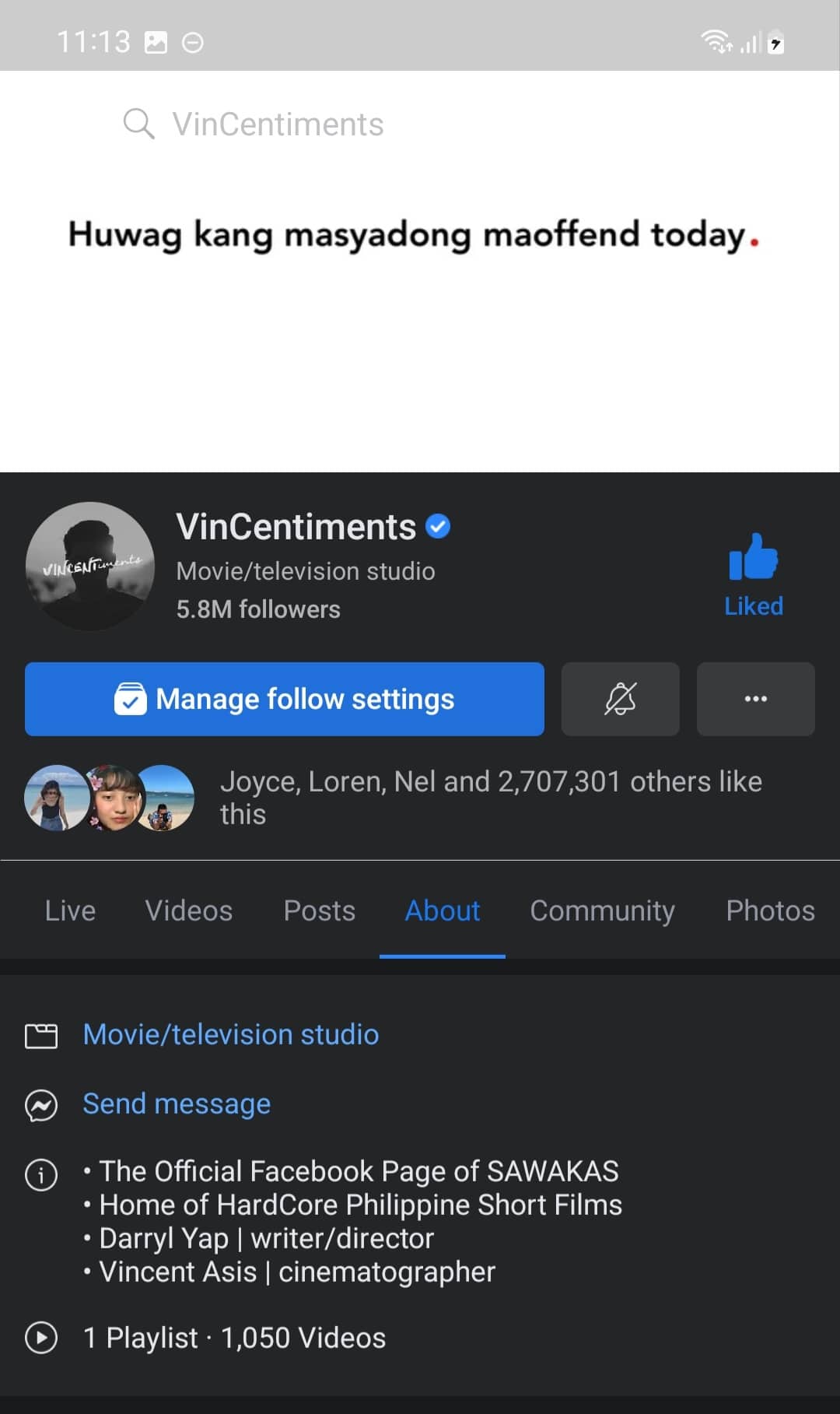Switch to the Community tab
Image resolution: width=840 pixels, height=1414 pixels.
tap(602, 911)
